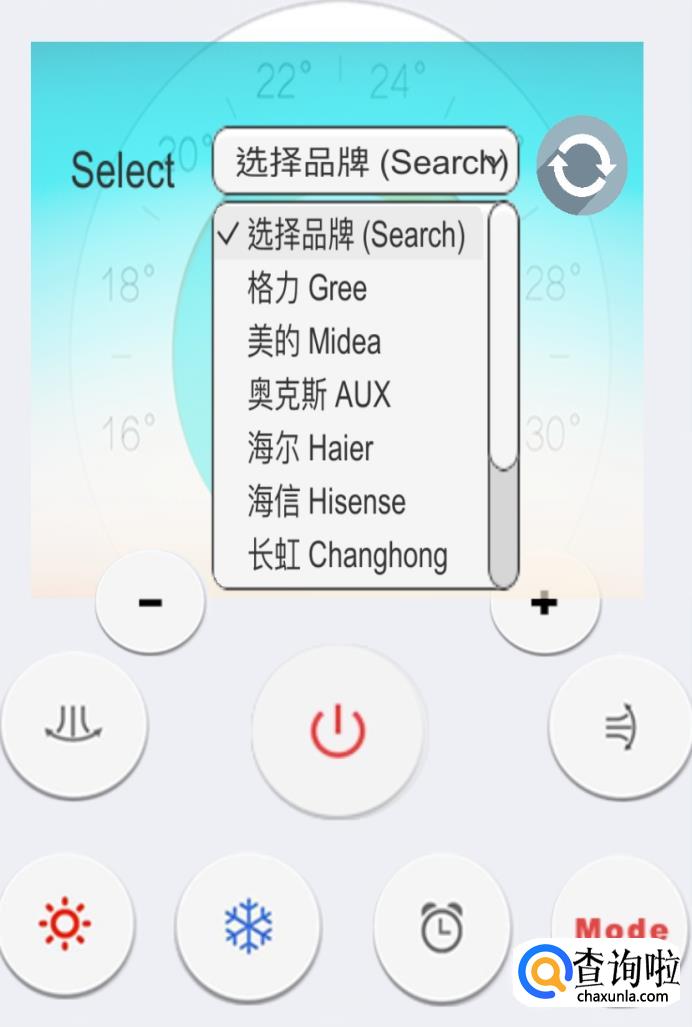Lower temperature with the minus button
This screenshot has height=1027, width=692.
150,602
